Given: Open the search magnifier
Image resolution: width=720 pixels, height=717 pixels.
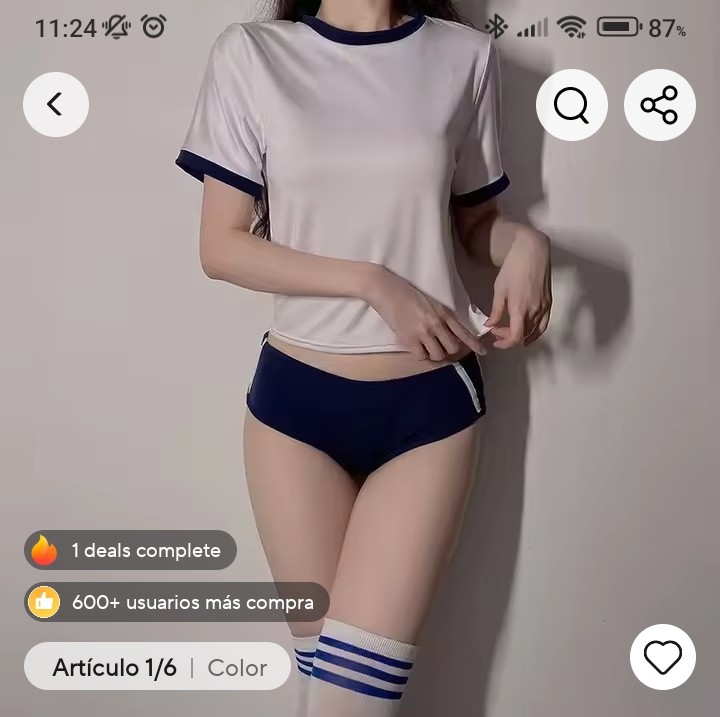Looking at the screenshot, I should click(x=571, y=105).
